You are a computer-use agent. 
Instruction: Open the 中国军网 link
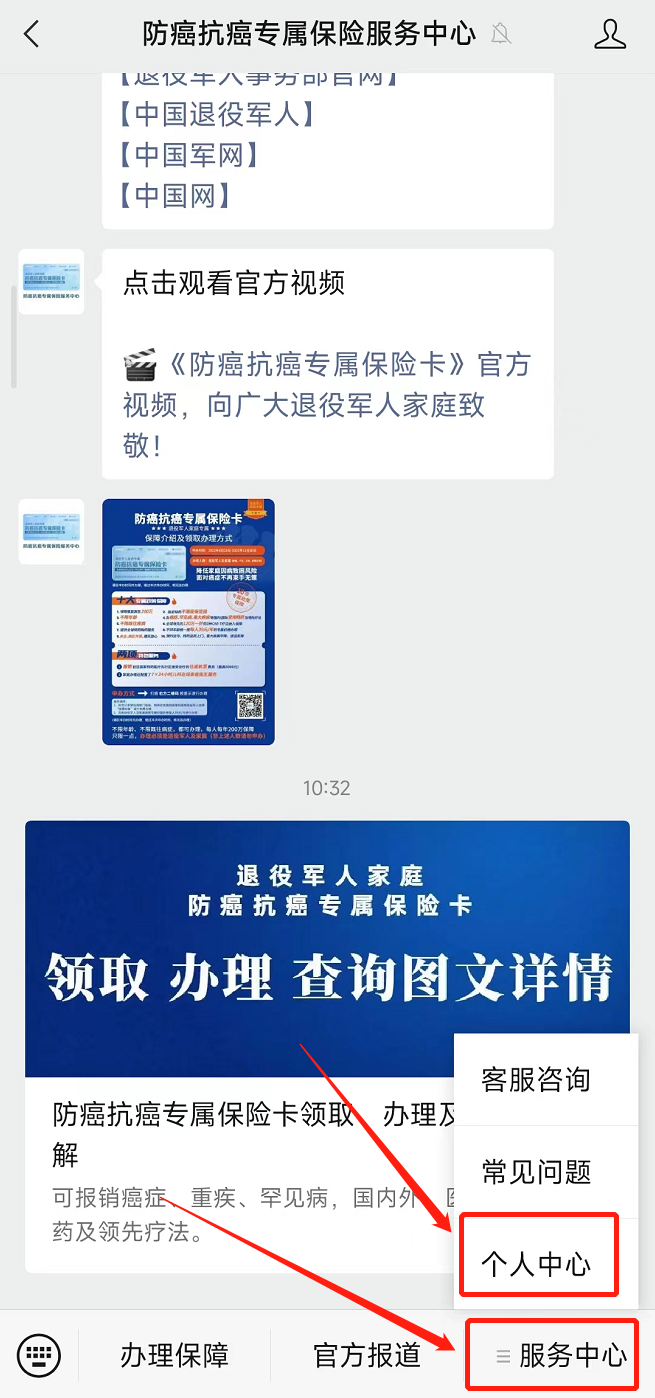pos(188,155)
